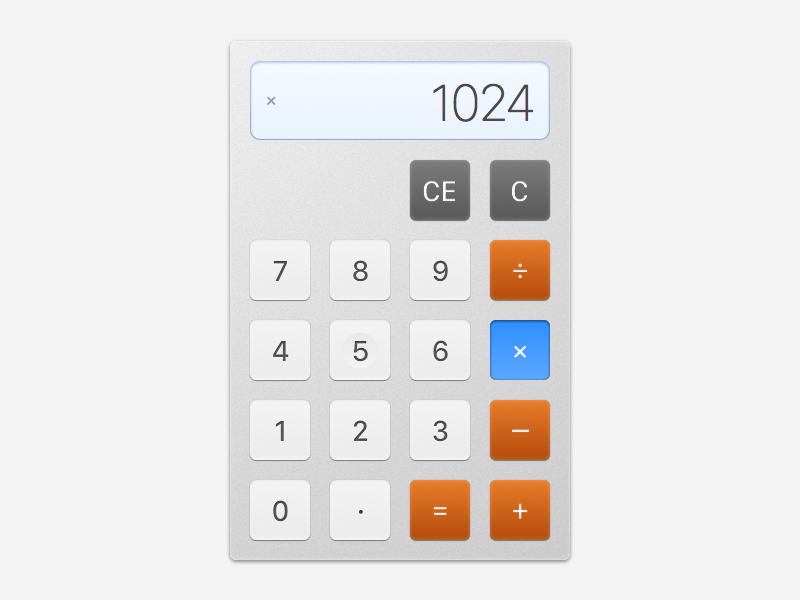Calculate the result with equals

[x=440, y=510]
